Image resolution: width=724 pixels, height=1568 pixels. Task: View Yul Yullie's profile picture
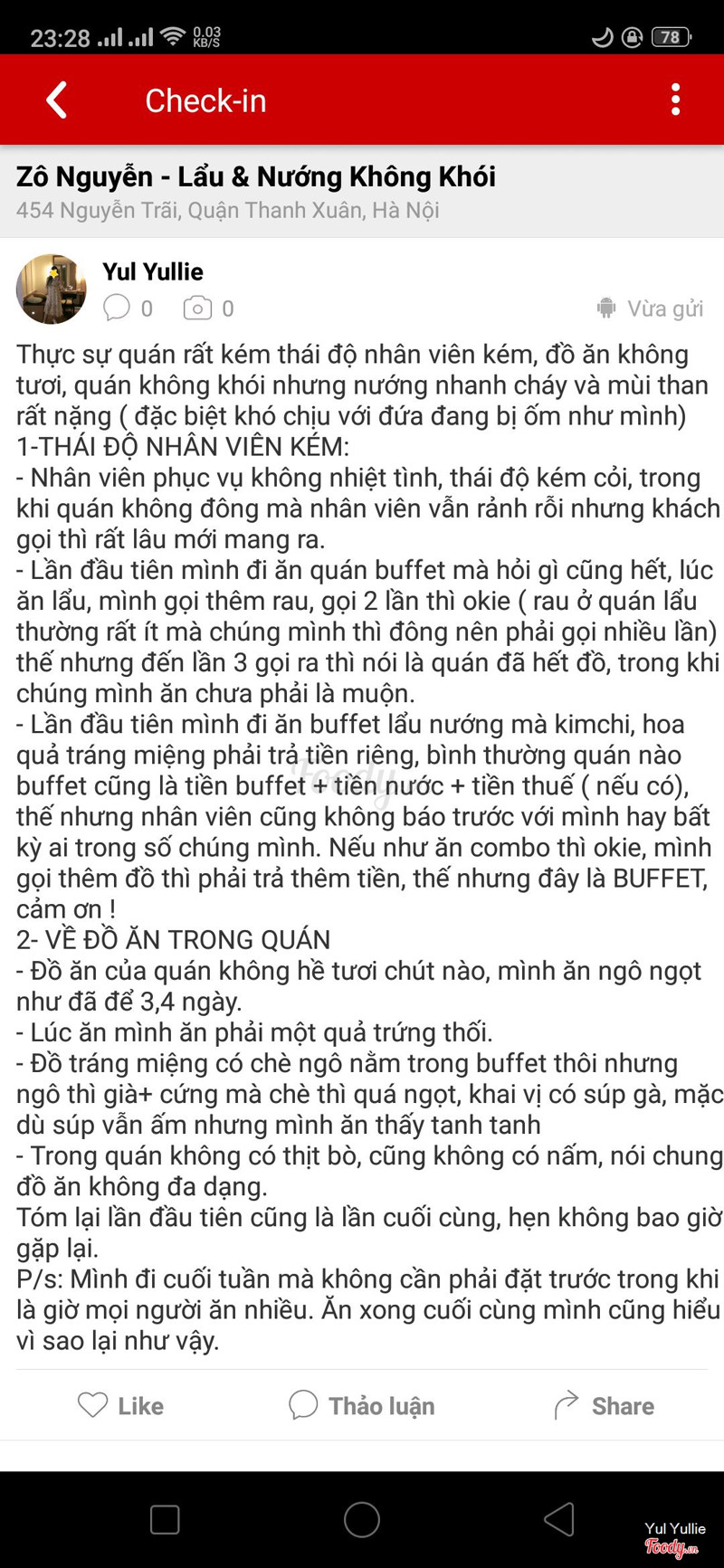[52, 290]
